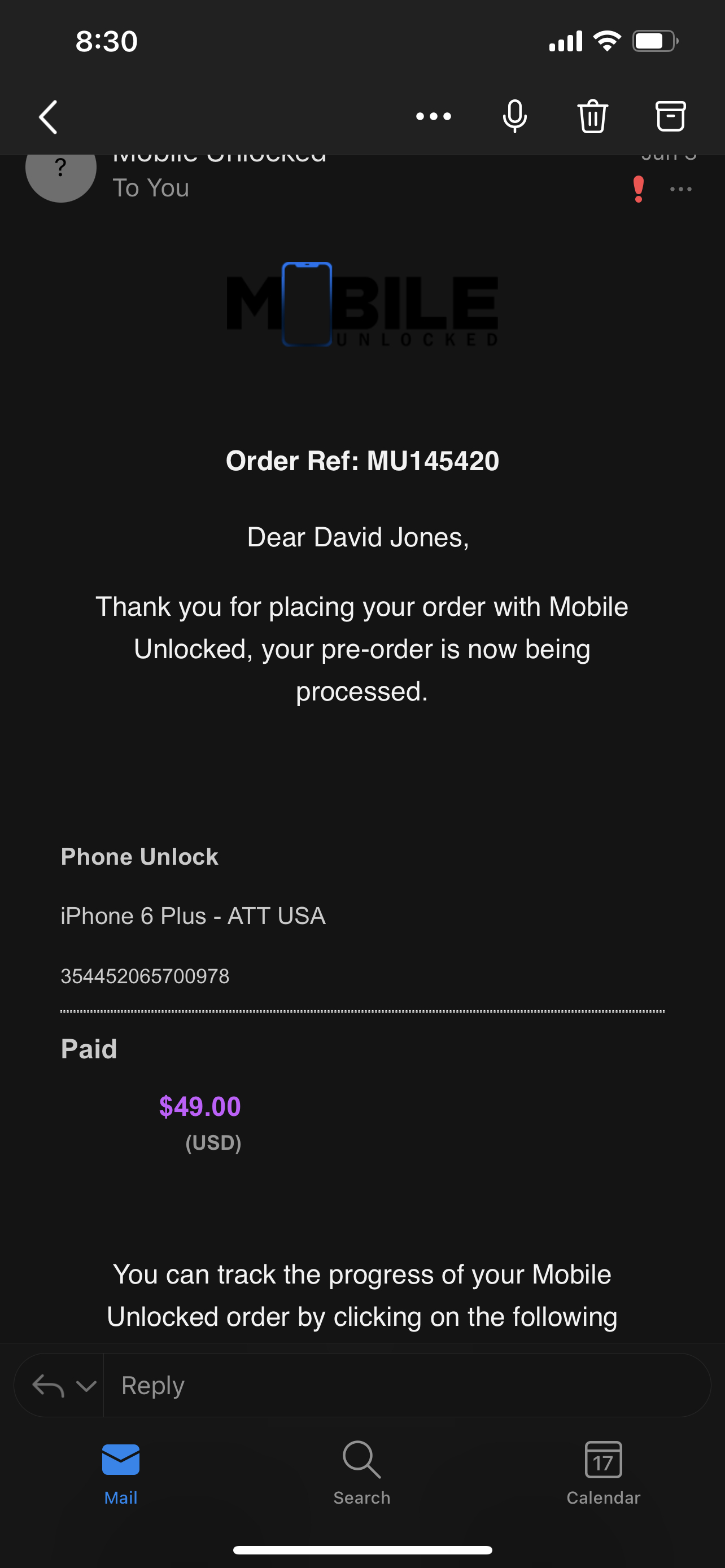725x1568 pixels.
Task: Tap the Mobile Unlocked sender name
Action: pos(220,156)
